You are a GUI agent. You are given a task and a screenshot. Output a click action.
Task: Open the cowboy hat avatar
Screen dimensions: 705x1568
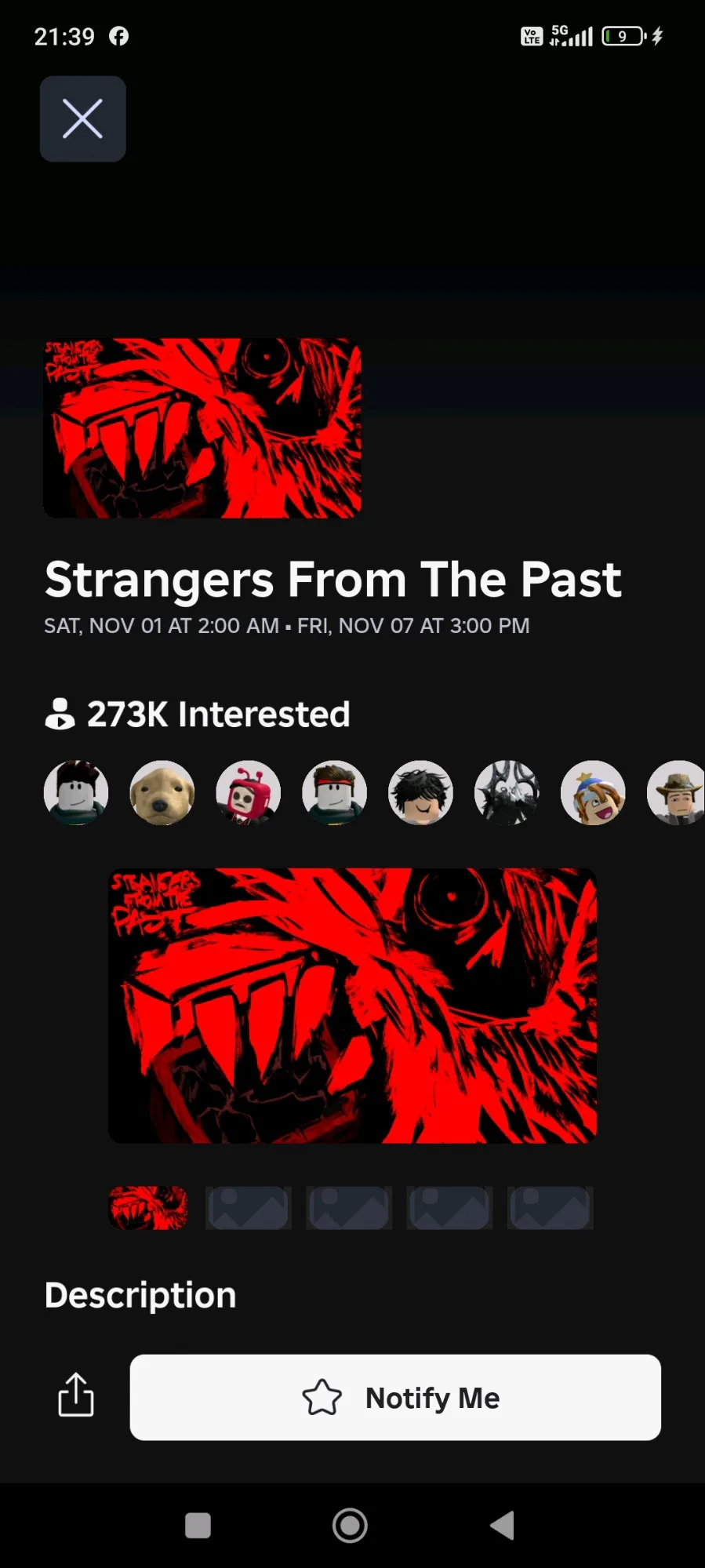pyautogui.click(x=677, y=793)
